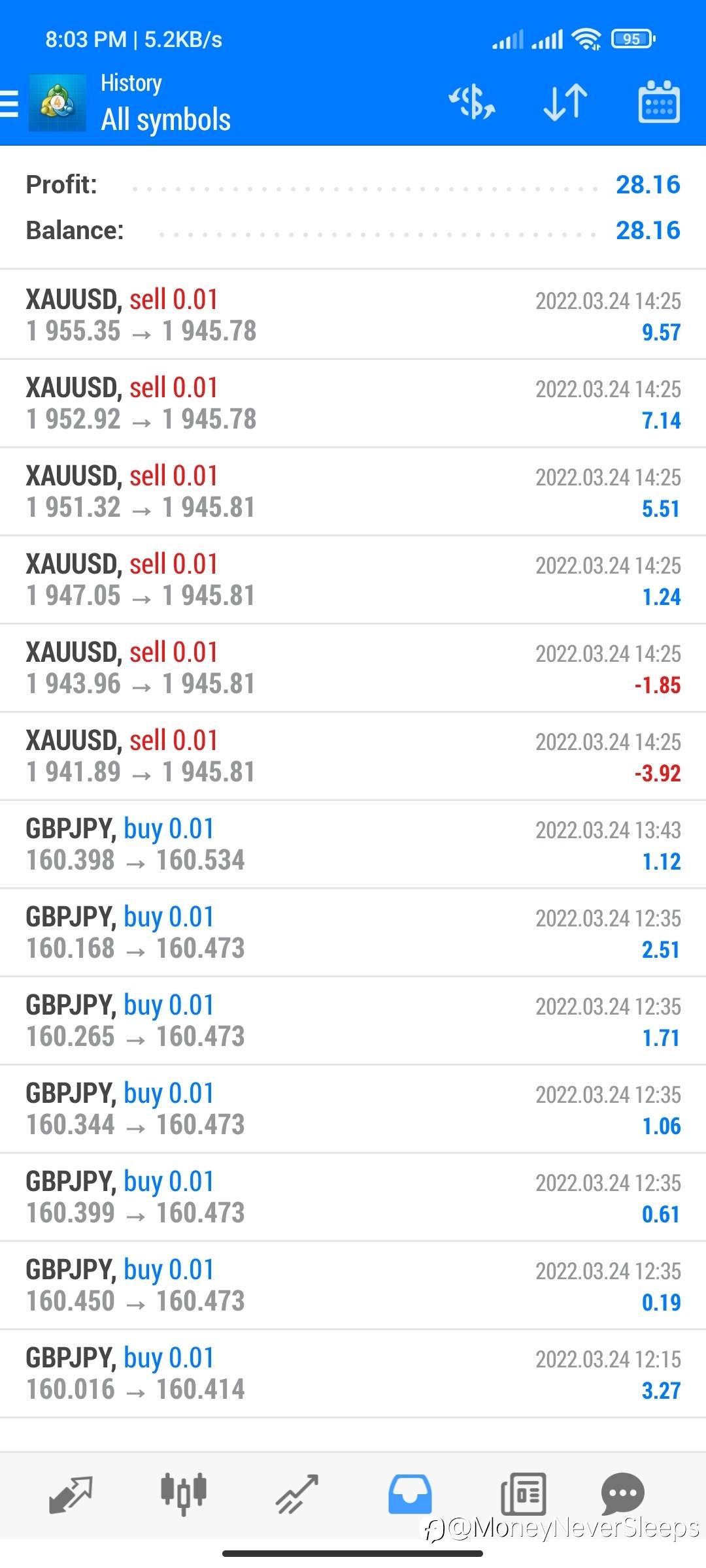Open the symbol filter icon
Viewport: 706px width, 1568px height.
click(x=472, y=103)
